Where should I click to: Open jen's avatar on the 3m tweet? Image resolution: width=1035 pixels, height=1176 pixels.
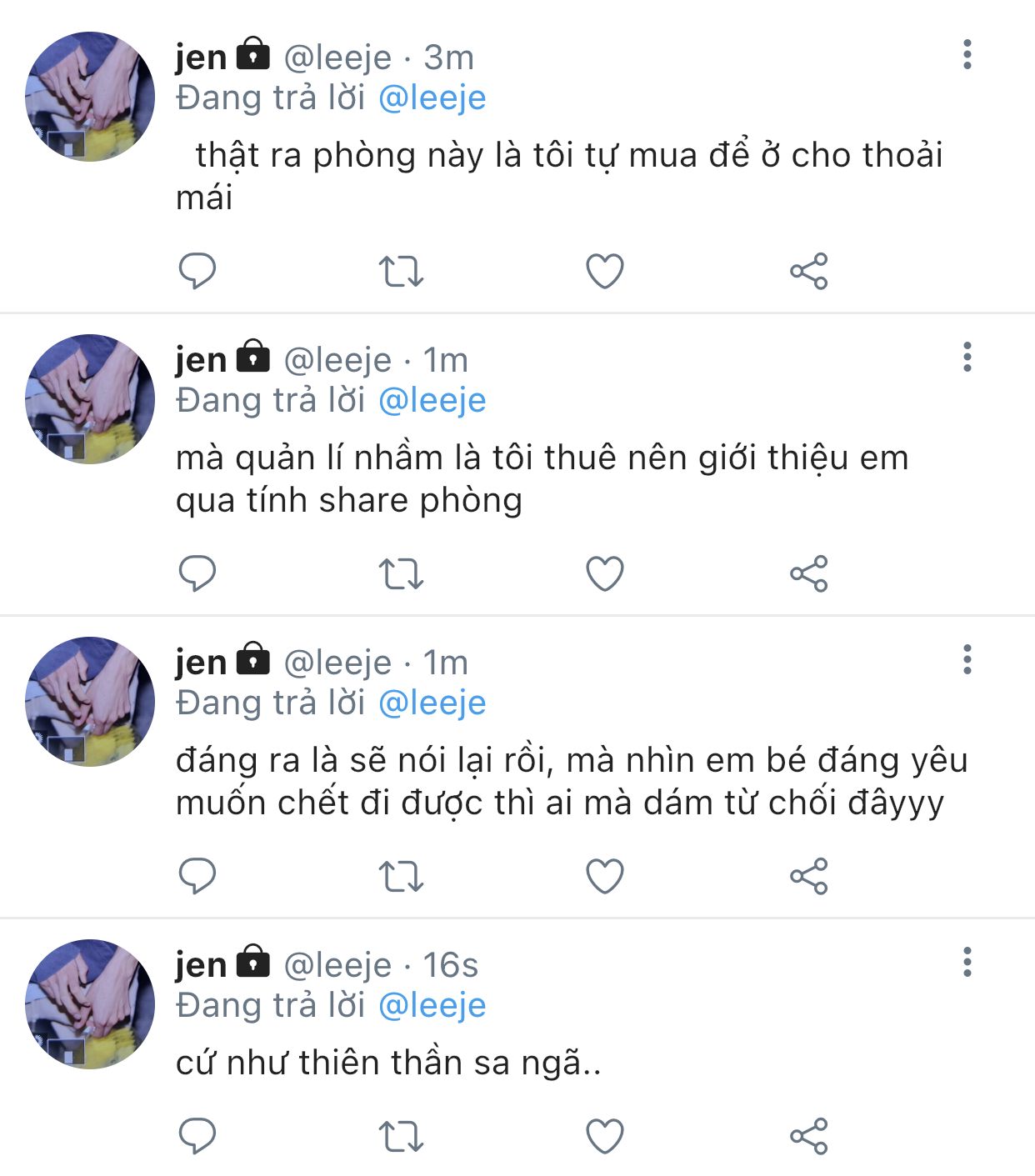coord(90,97)
